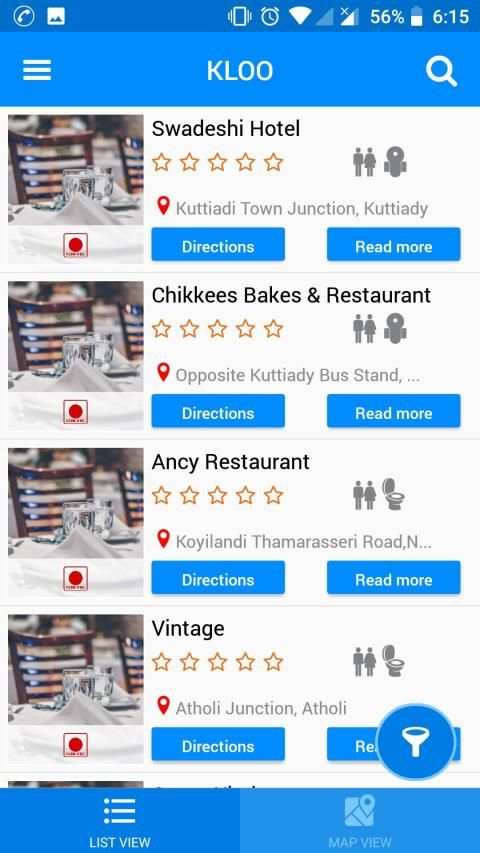
Task: Open the filter funnel floating button
Action: 415,742
